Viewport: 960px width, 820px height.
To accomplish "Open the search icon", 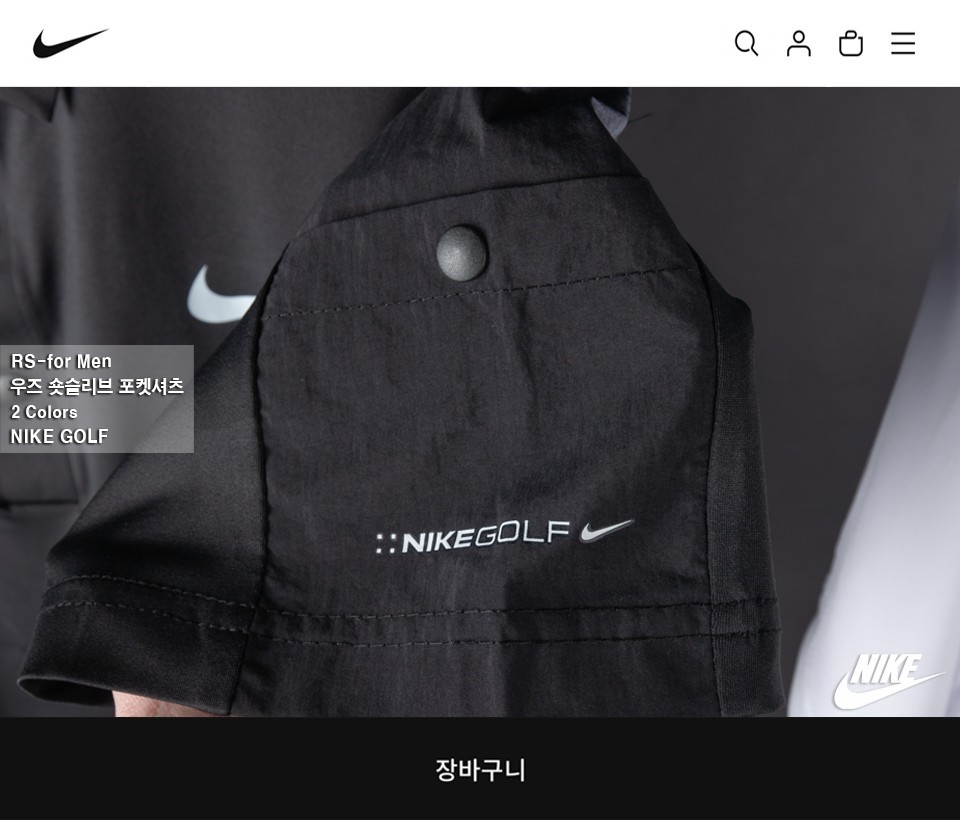I will click(x=746, y=43).
